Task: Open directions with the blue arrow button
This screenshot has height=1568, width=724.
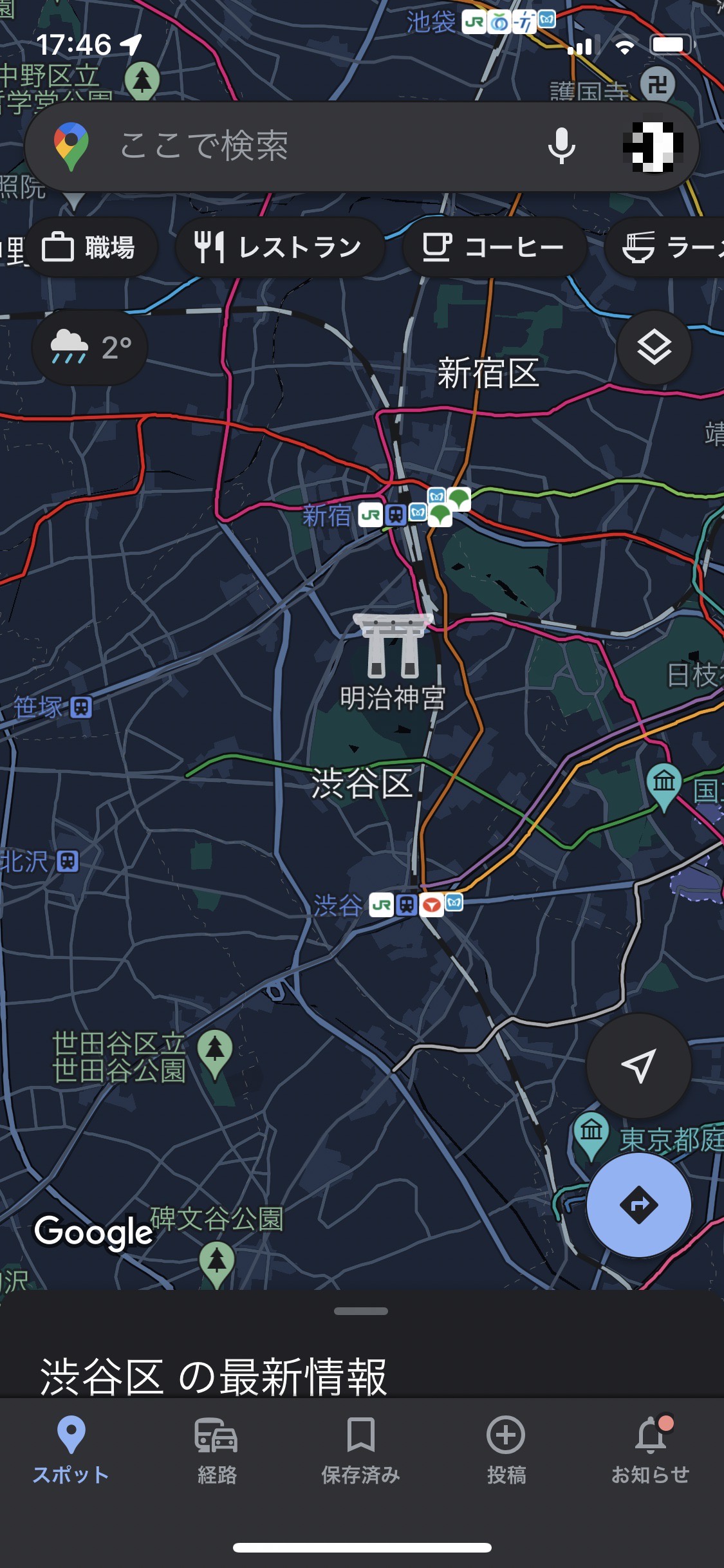Action: tap(638, 1204)
